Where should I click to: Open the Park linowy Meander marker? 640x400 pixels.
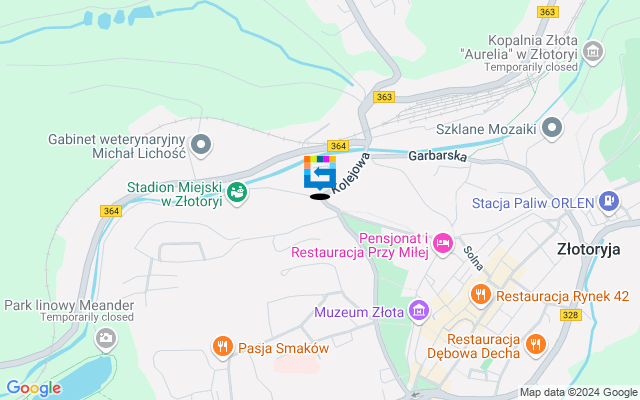pos(105,338)
